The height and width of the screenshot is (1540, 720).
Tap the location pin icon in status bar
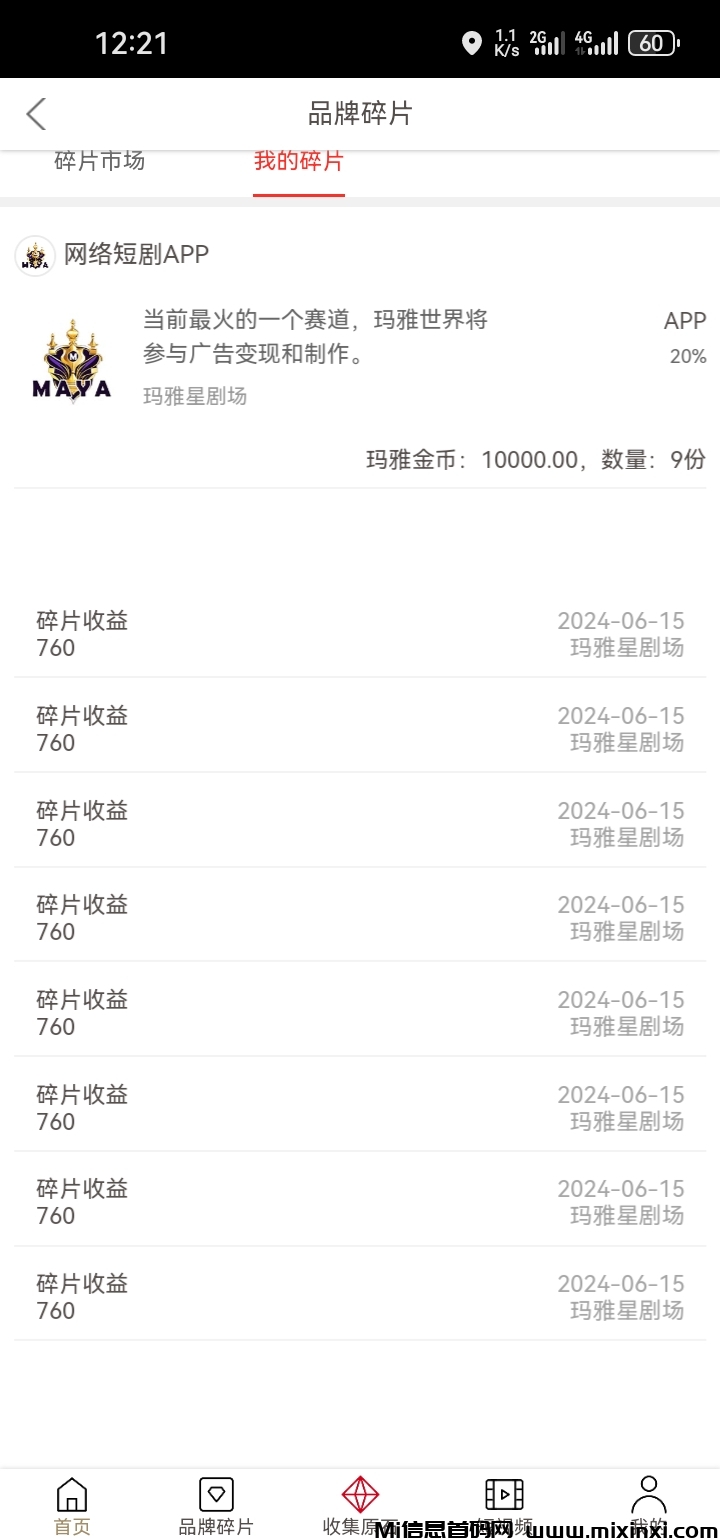(x=472, y=43)
